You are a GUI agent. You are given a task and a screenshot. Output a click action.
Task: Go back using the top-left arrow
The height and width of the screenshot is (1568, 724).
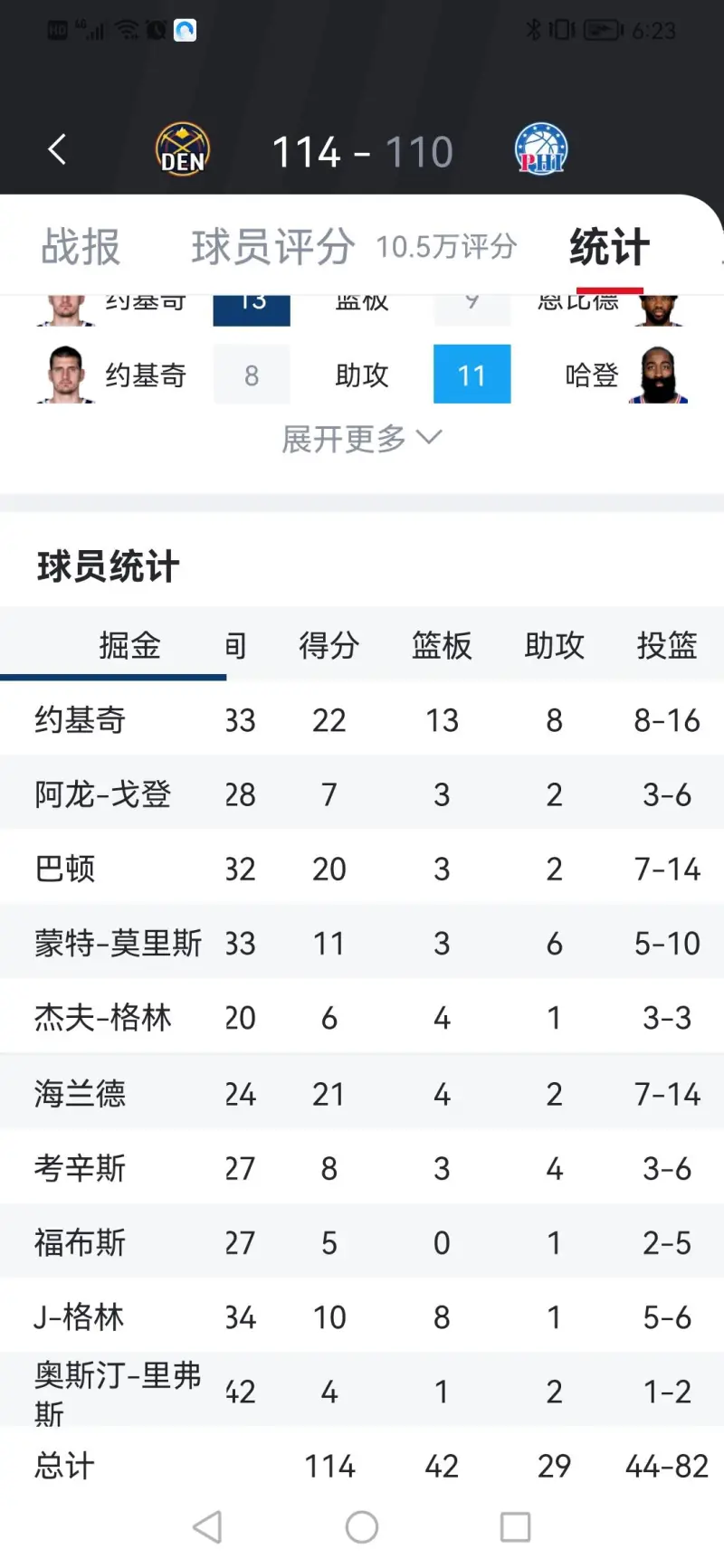[57, 150]
